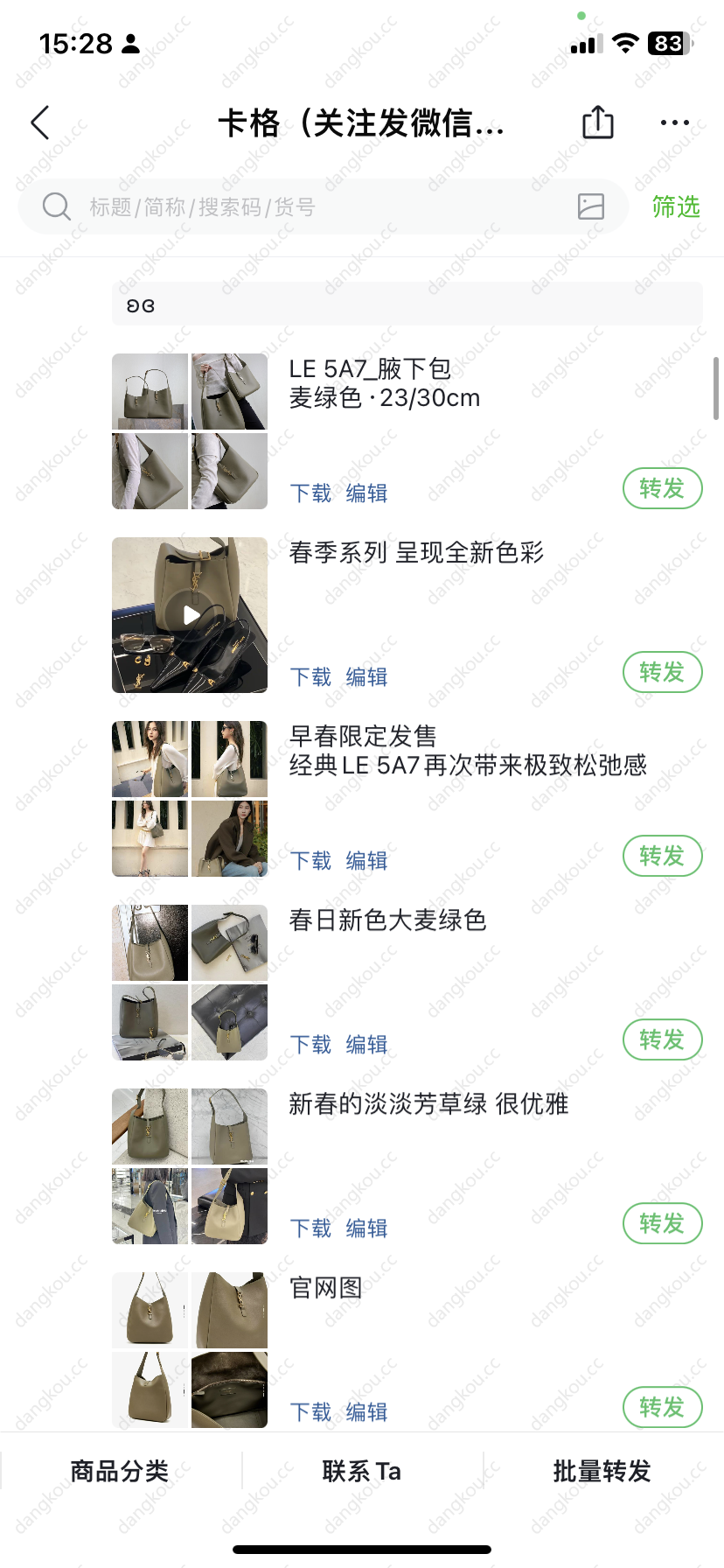The image size is (724, 1568).
Task: Share this shop page
Action: 598,122
